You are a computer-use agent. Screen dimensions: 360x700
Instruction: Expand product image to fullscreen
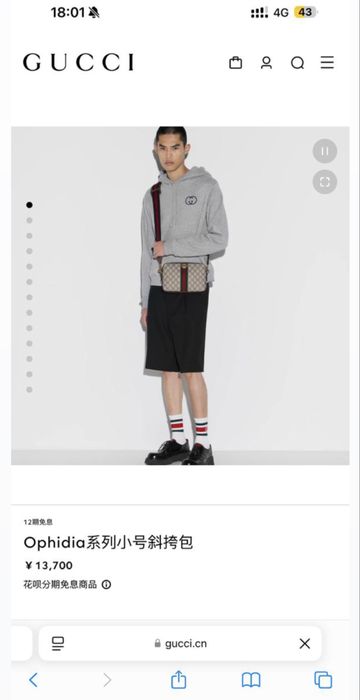(x=325, y=182)
